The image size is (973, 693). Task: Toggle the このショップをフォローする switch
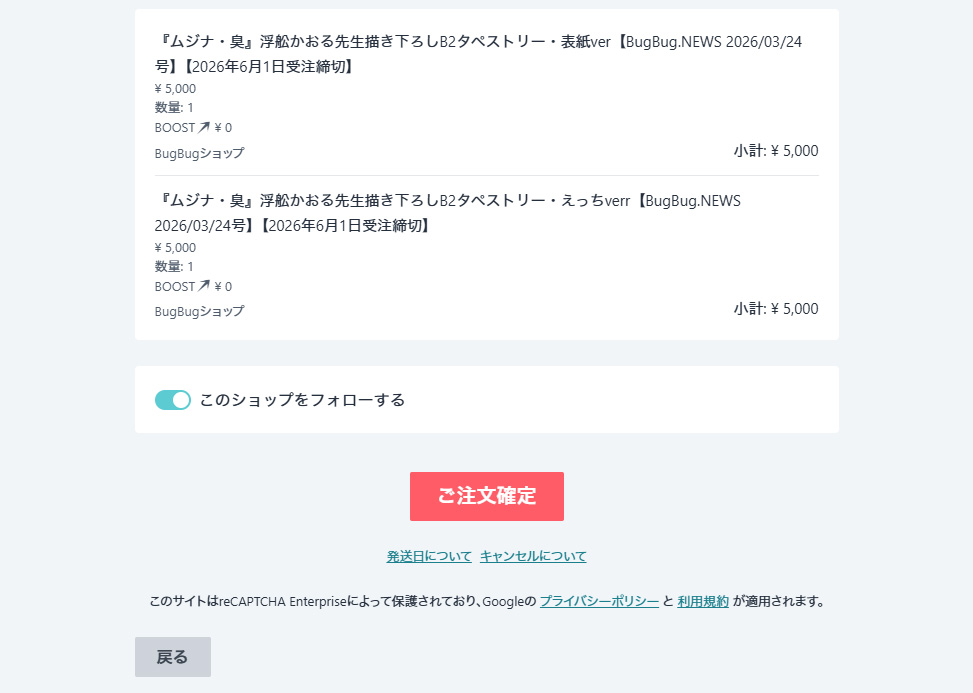tap(173, 400)
